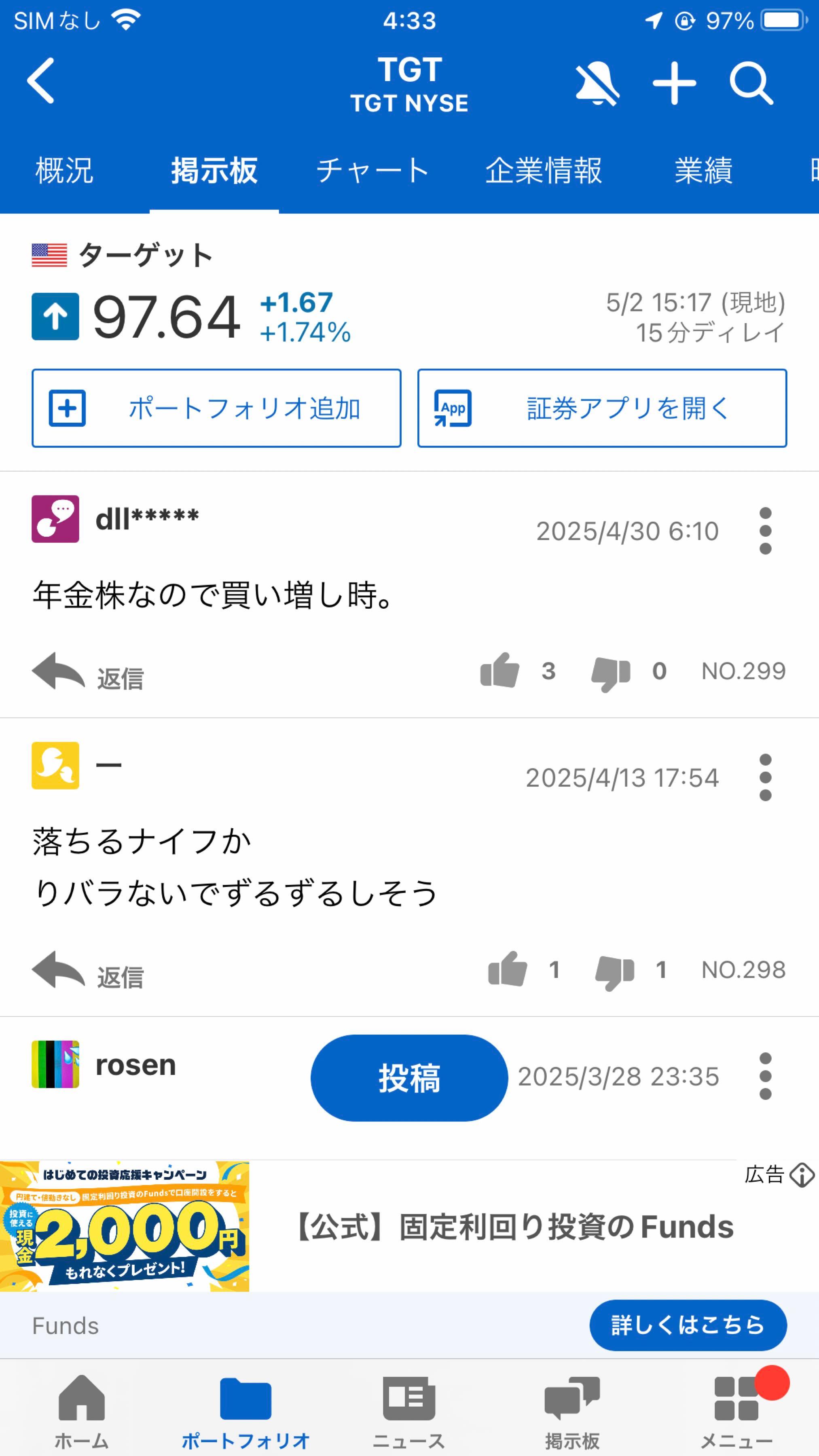
Task: Open the search icon in the header
Action: click(752, 82)
